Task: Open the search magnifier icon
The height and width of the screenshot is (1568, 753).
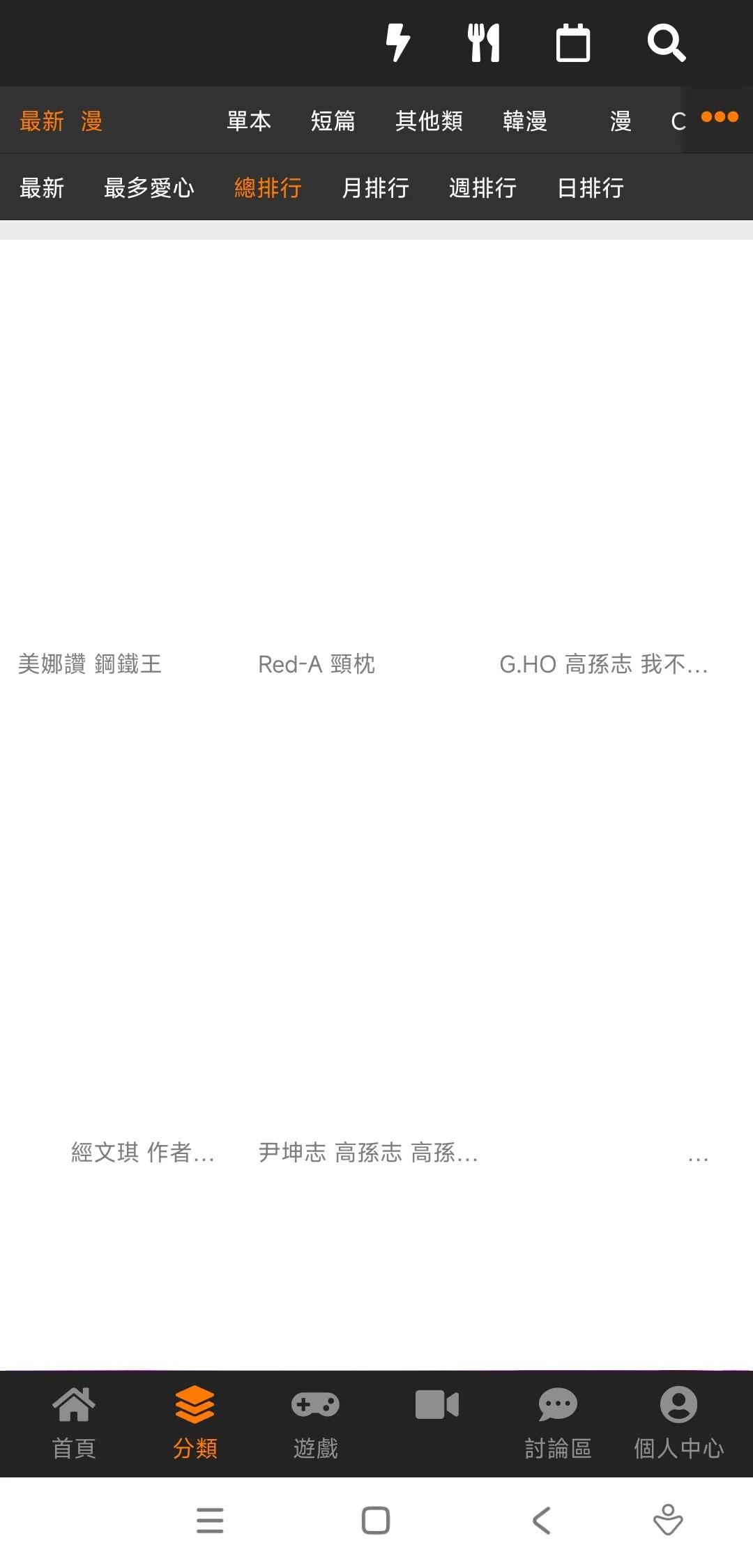Action: point(666,43)
